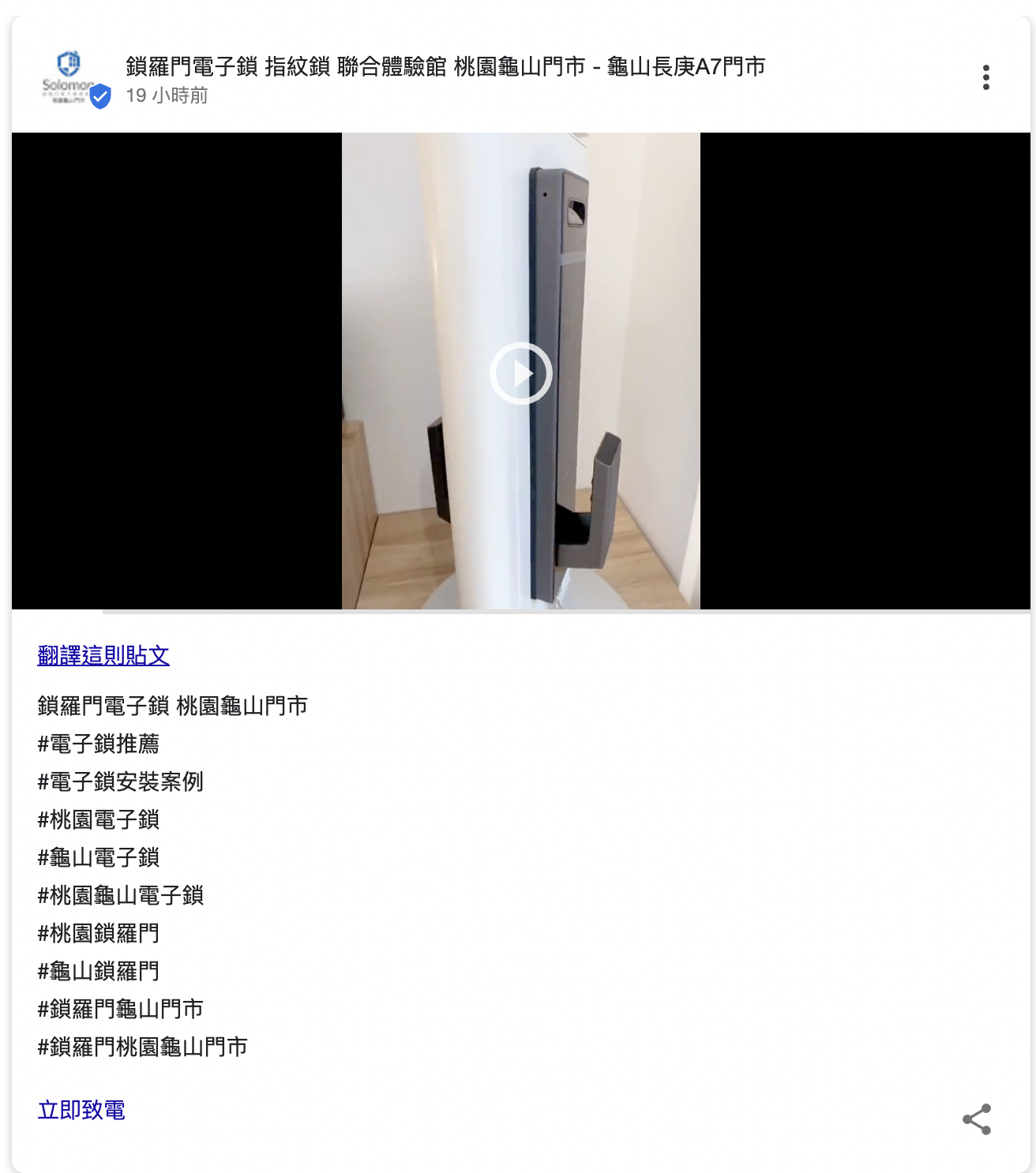Open the Solomon store profile picture

(71, 79)
